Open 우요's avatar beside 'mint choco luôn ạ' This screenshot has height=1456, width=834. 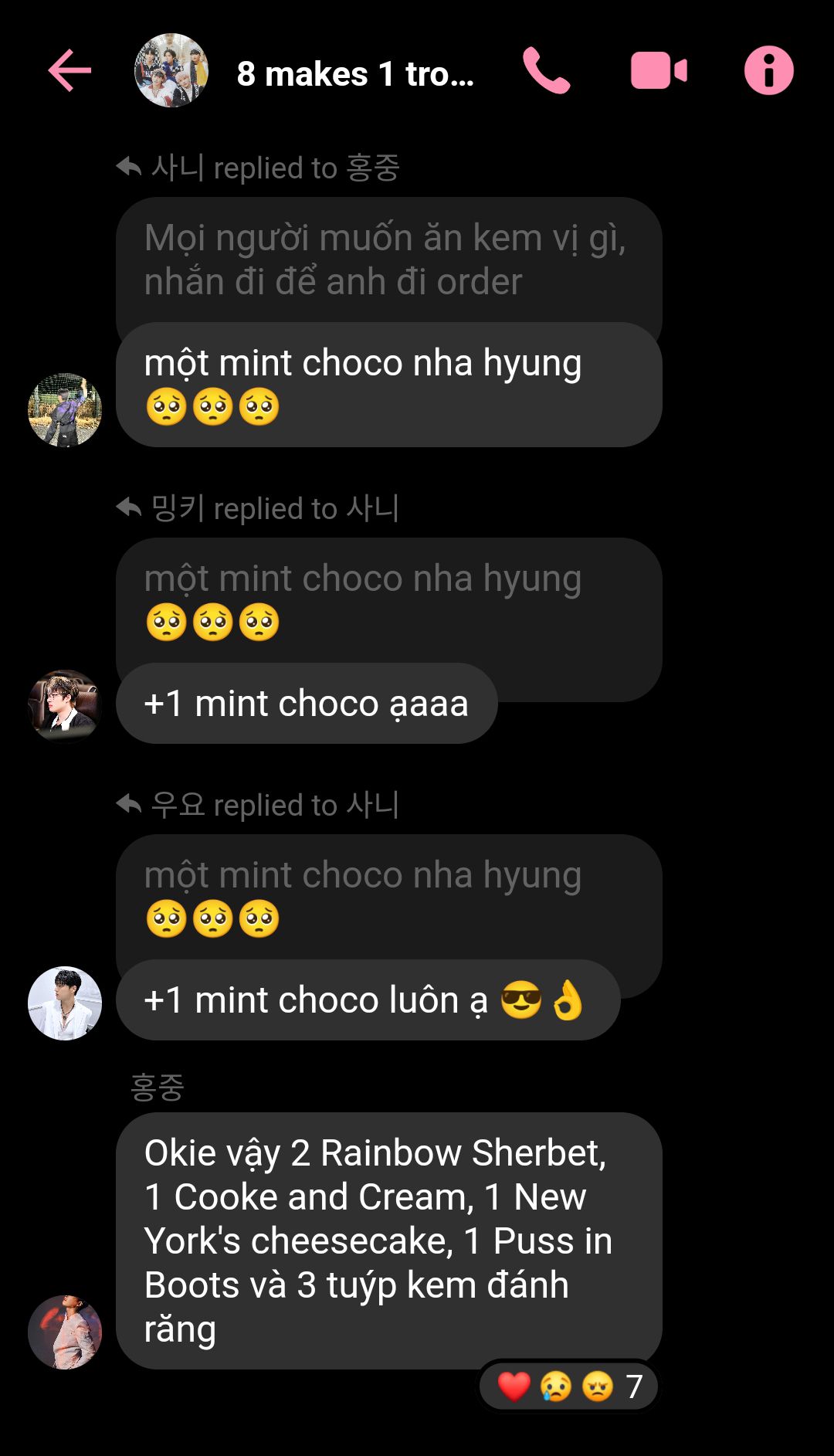click(65, 1003)
